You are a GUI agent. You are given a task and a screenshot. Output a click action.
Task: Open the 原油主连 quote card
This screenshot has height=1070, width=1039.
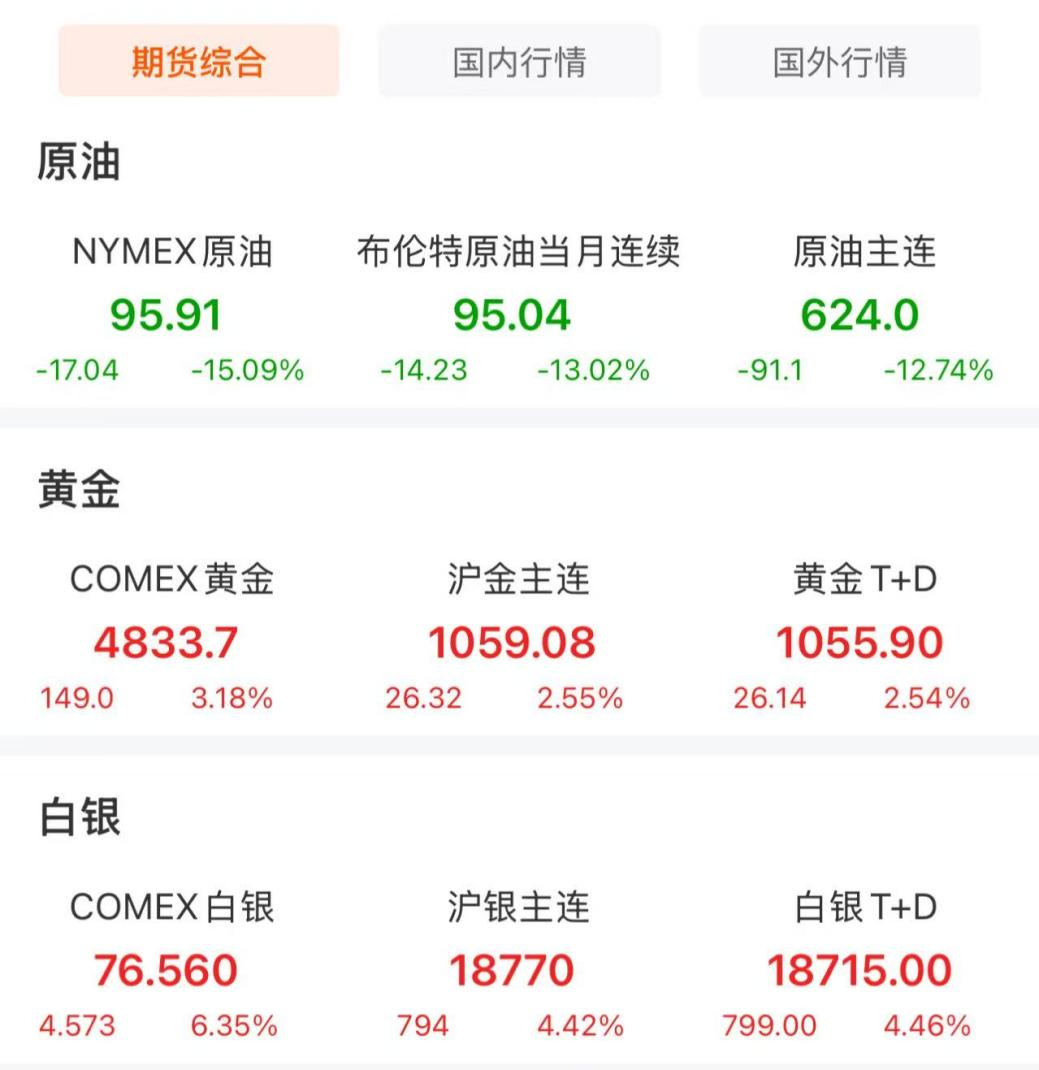(x=862, y=314)
